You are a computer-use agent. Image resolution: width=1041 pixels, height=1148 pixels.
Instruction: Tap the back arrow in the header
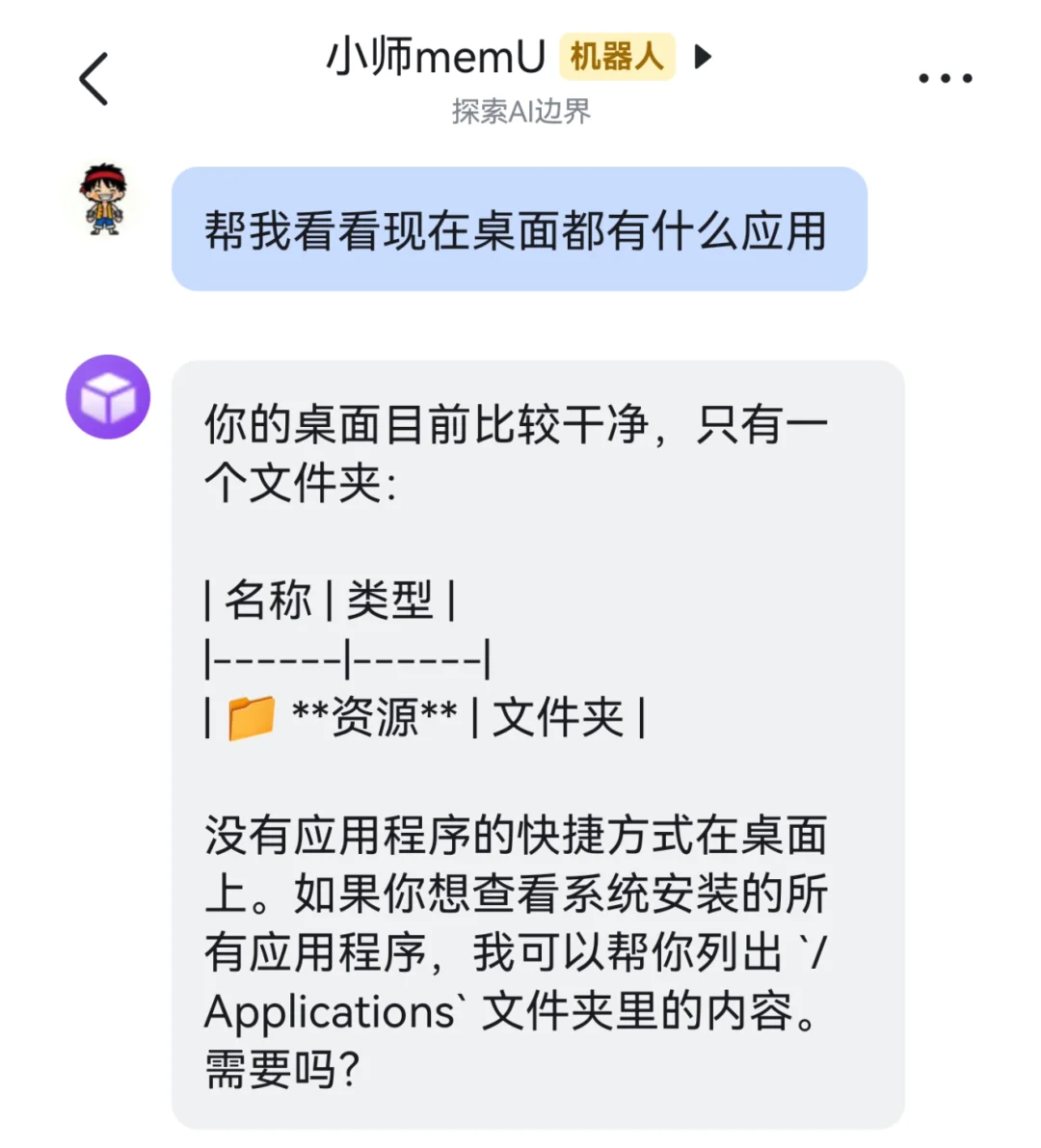pyautogui.click(x=93, y=79)
